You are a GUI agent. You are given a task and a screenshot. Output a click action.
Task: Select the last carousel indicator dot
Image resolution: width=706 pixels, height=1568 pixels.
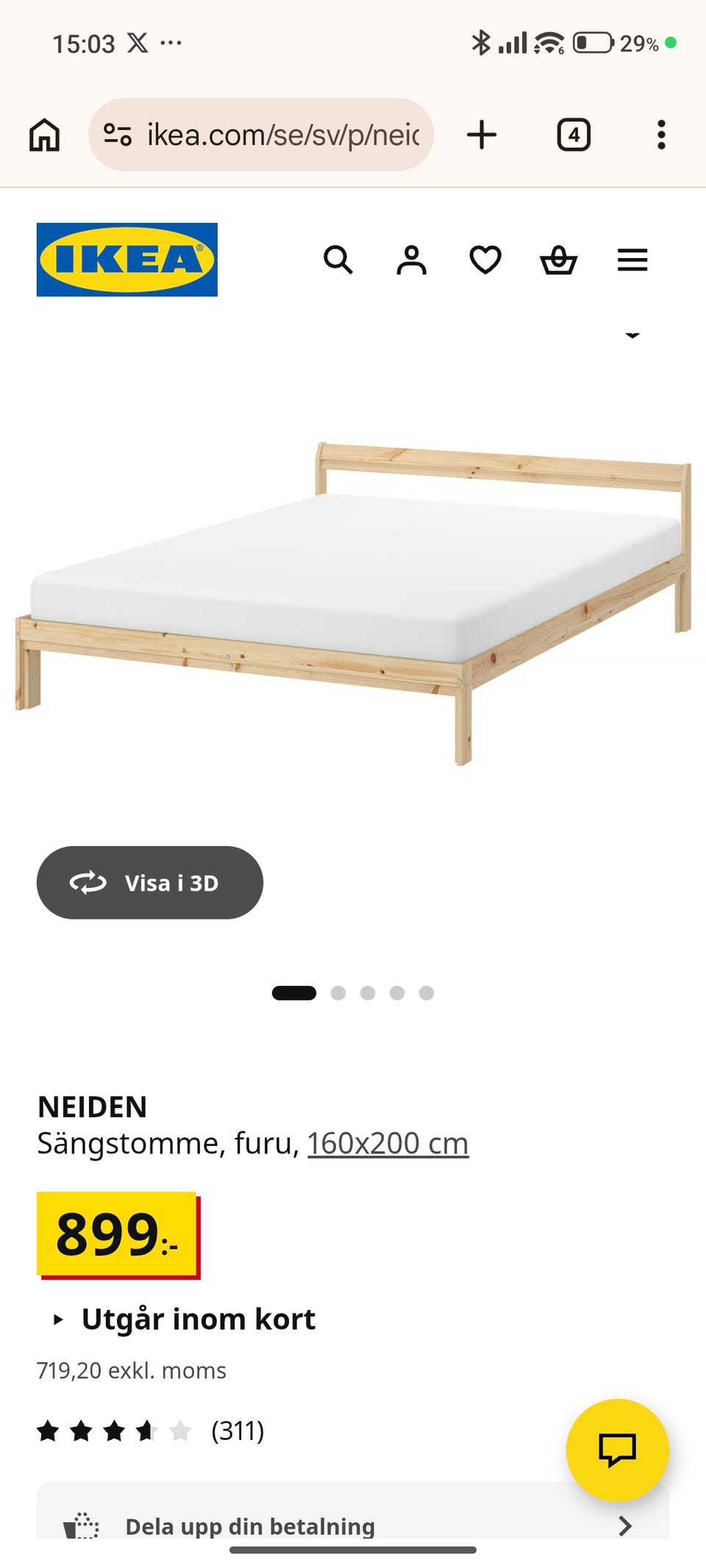tap(425, 992)
